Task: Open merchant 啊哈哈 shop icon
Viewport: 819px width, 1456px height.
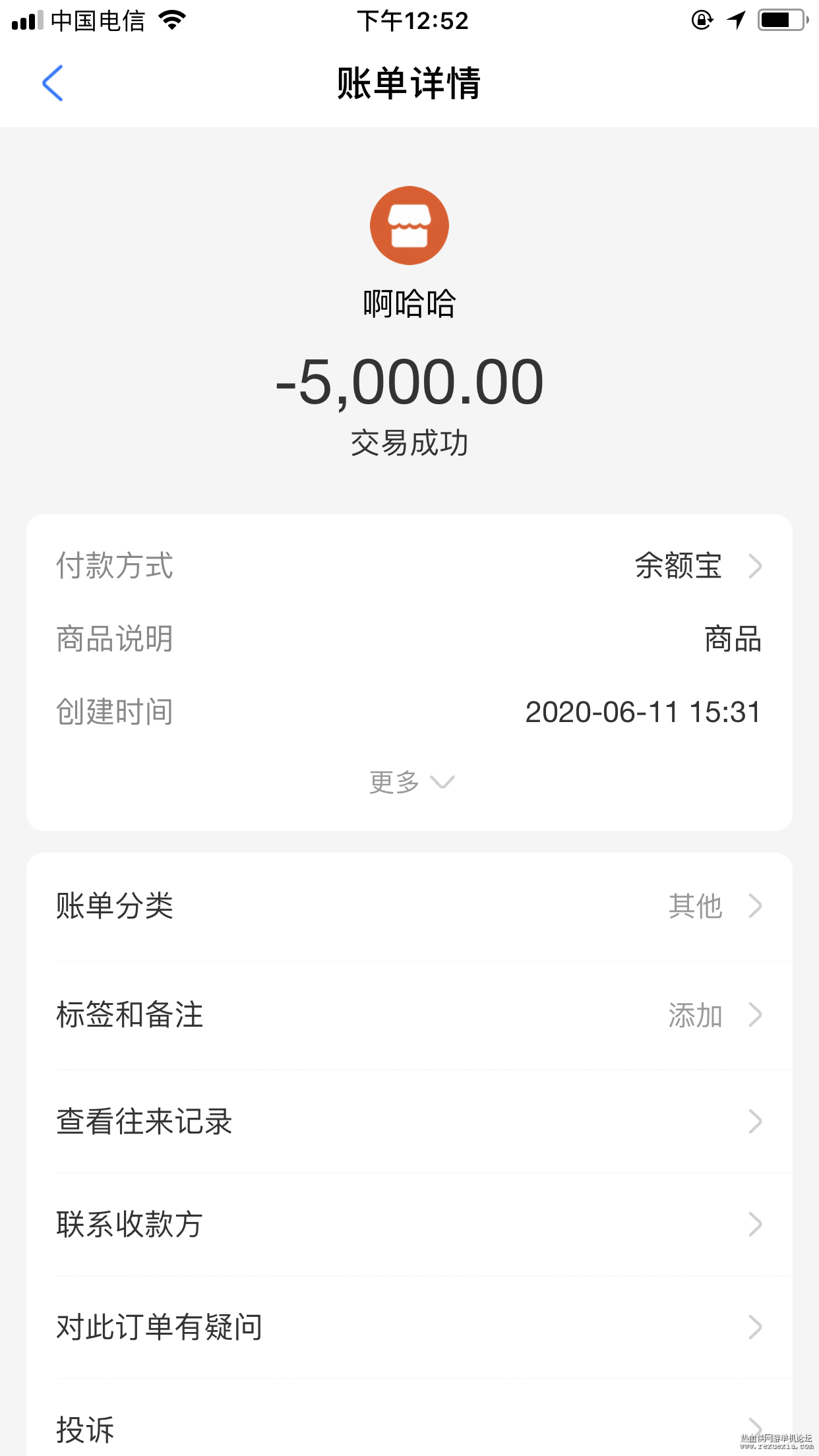Action: click(409, 226)
